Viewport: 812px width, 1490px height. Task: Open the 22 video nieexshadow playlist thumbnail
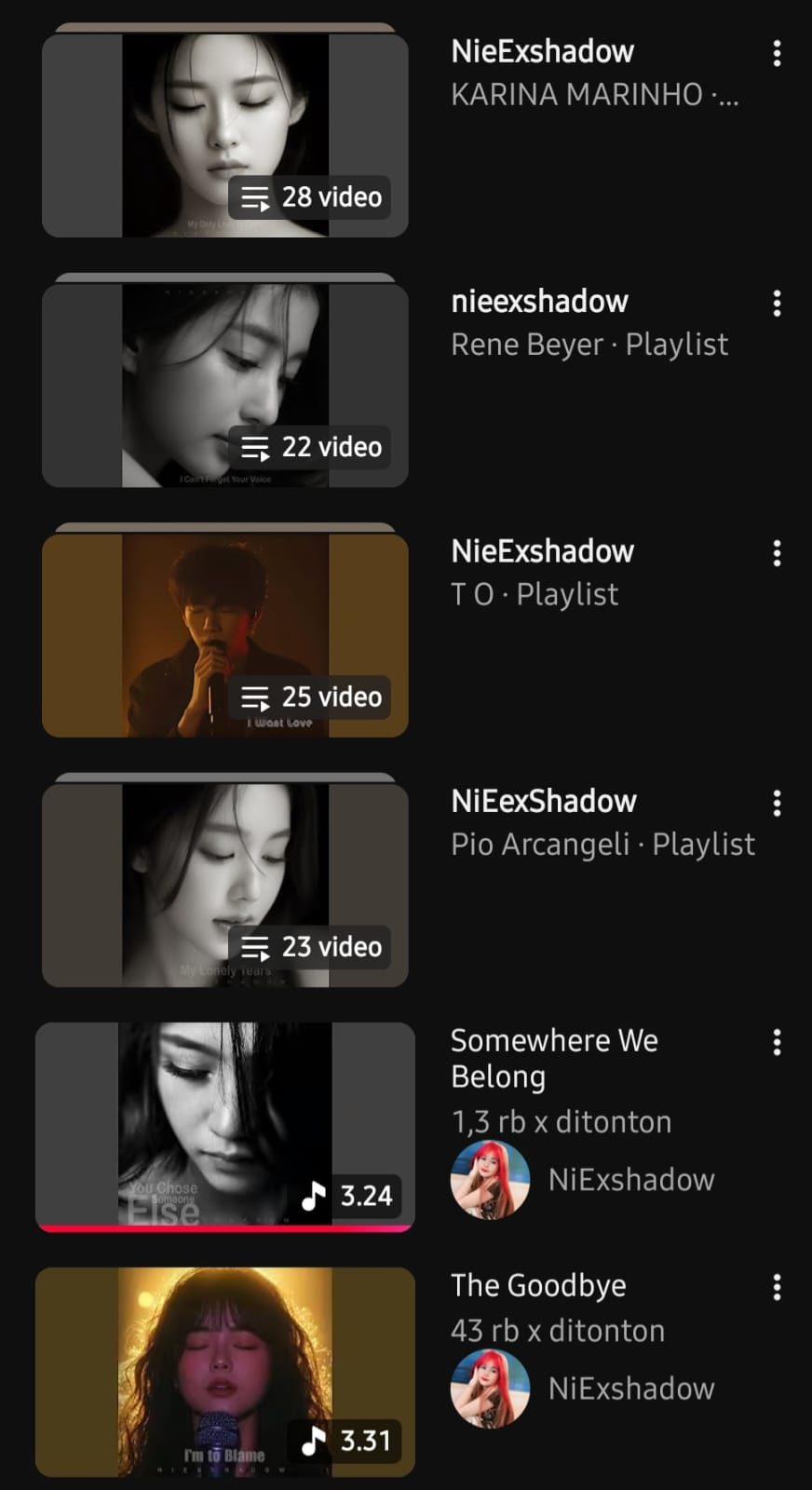click(x=224, y=385)
